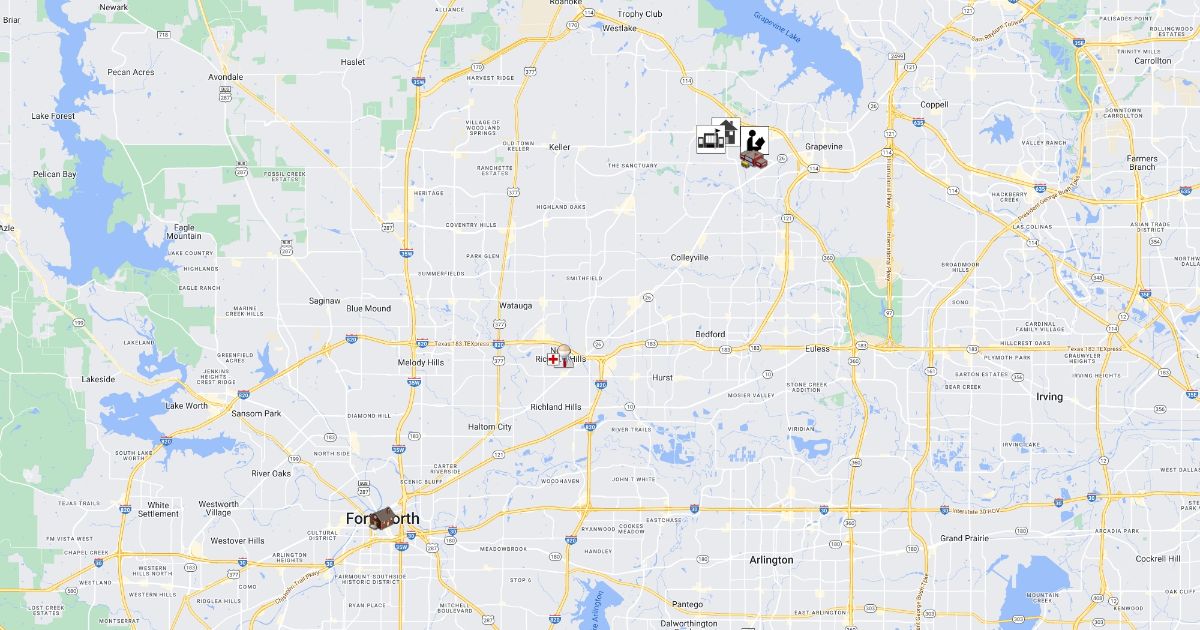Screen dimensions: 1200x630
Task: Select the person marker at North Richland Hills
Action: pyautogui.click(x=566, y=355)
